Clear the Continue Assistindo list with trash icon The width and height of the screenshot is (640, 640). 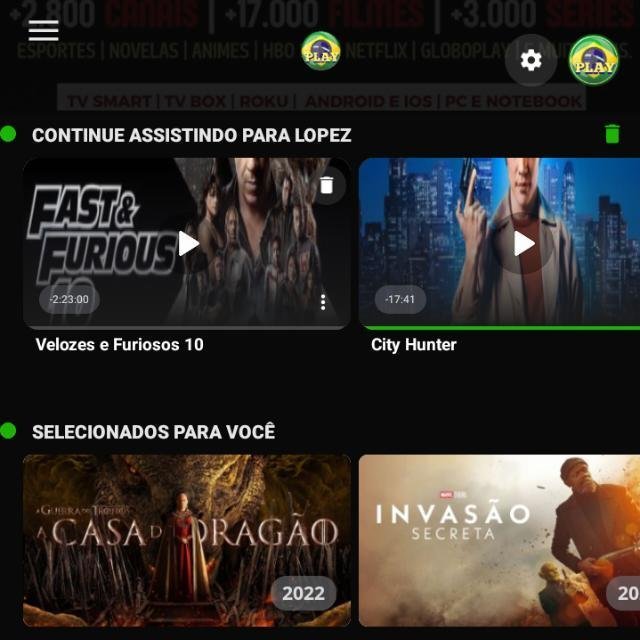click(x=612, y=134)
